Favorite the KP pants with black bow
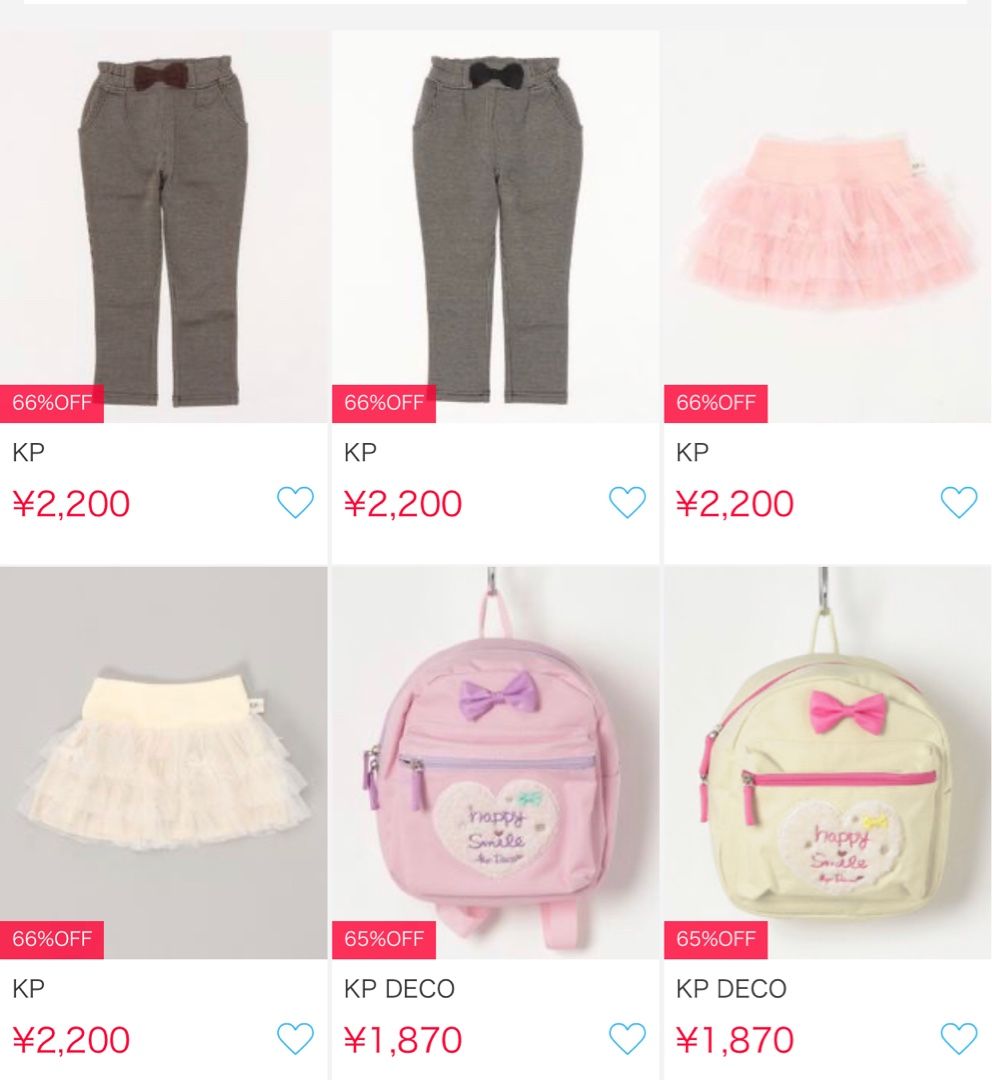The image size is (992, 1080). pyautogui.click(x=627, y=502)
